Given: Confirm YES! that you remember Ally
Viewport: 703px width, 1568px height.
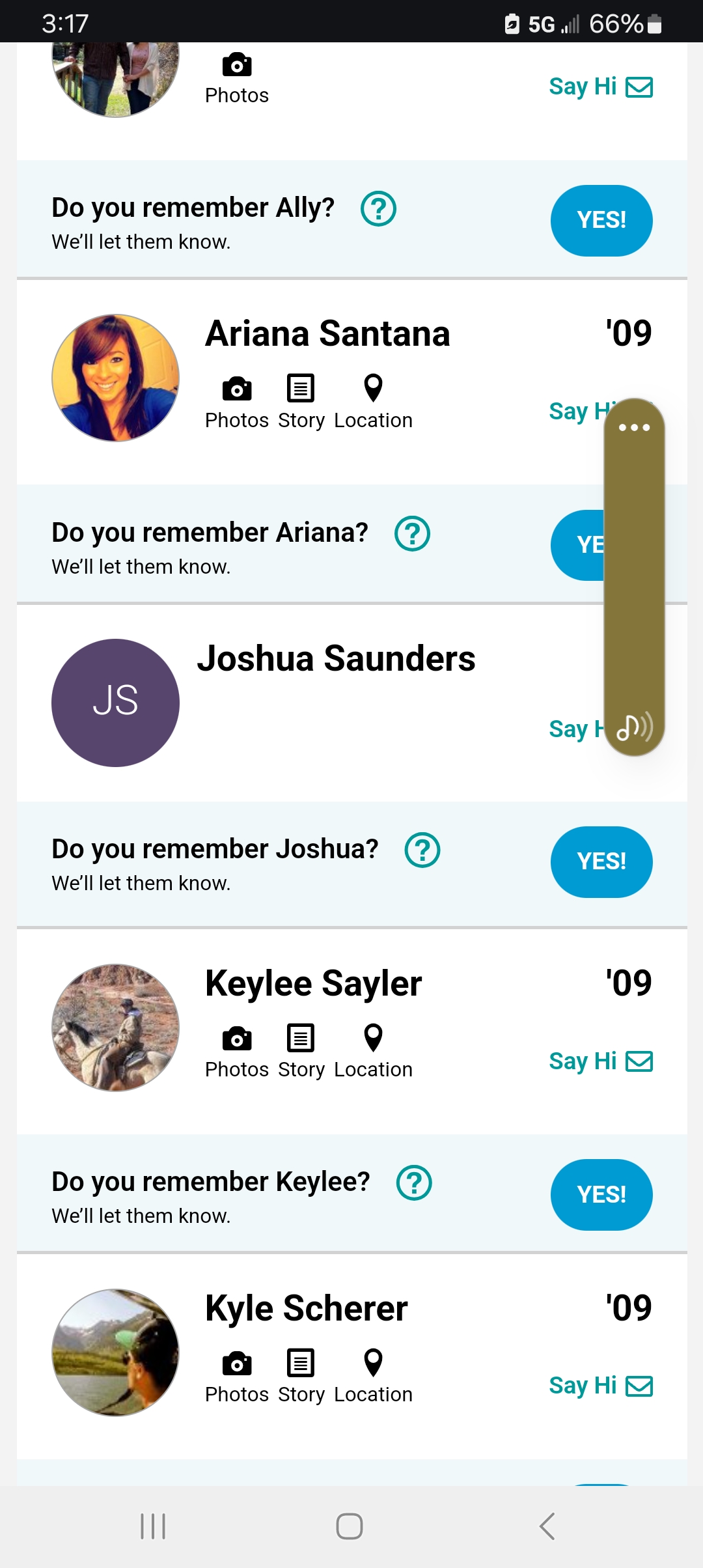Looking at the screenshot, I should [601, 221].
